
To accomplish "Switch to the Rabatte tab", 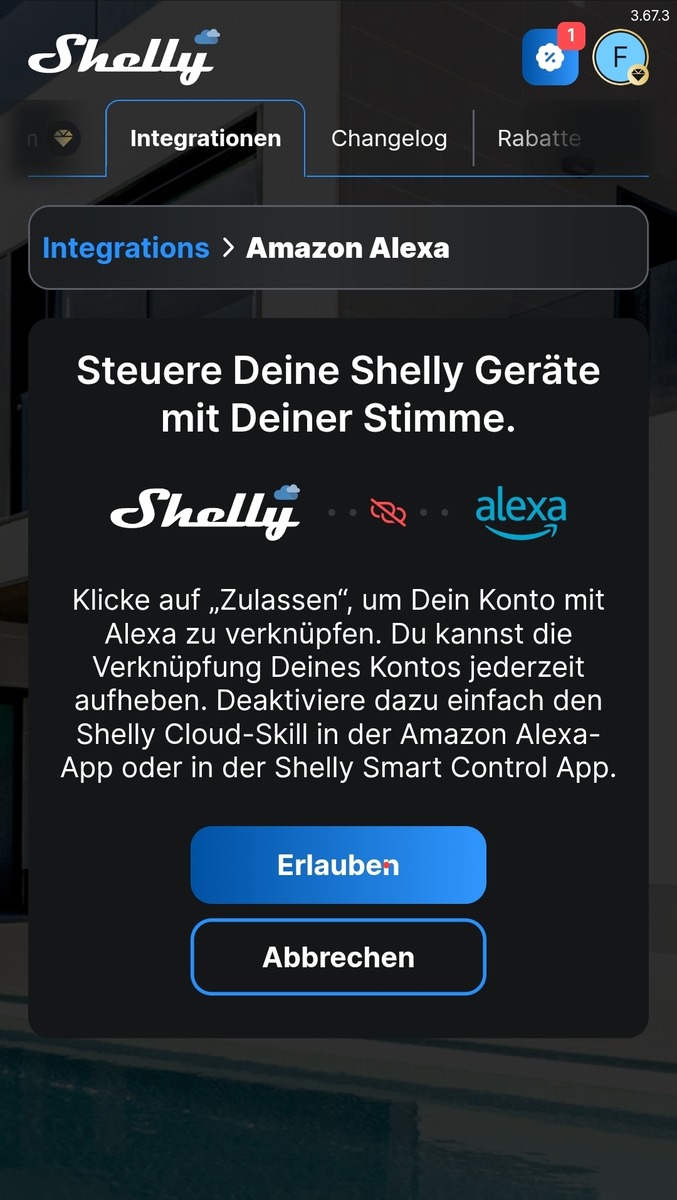I will (x=539, y=139).
